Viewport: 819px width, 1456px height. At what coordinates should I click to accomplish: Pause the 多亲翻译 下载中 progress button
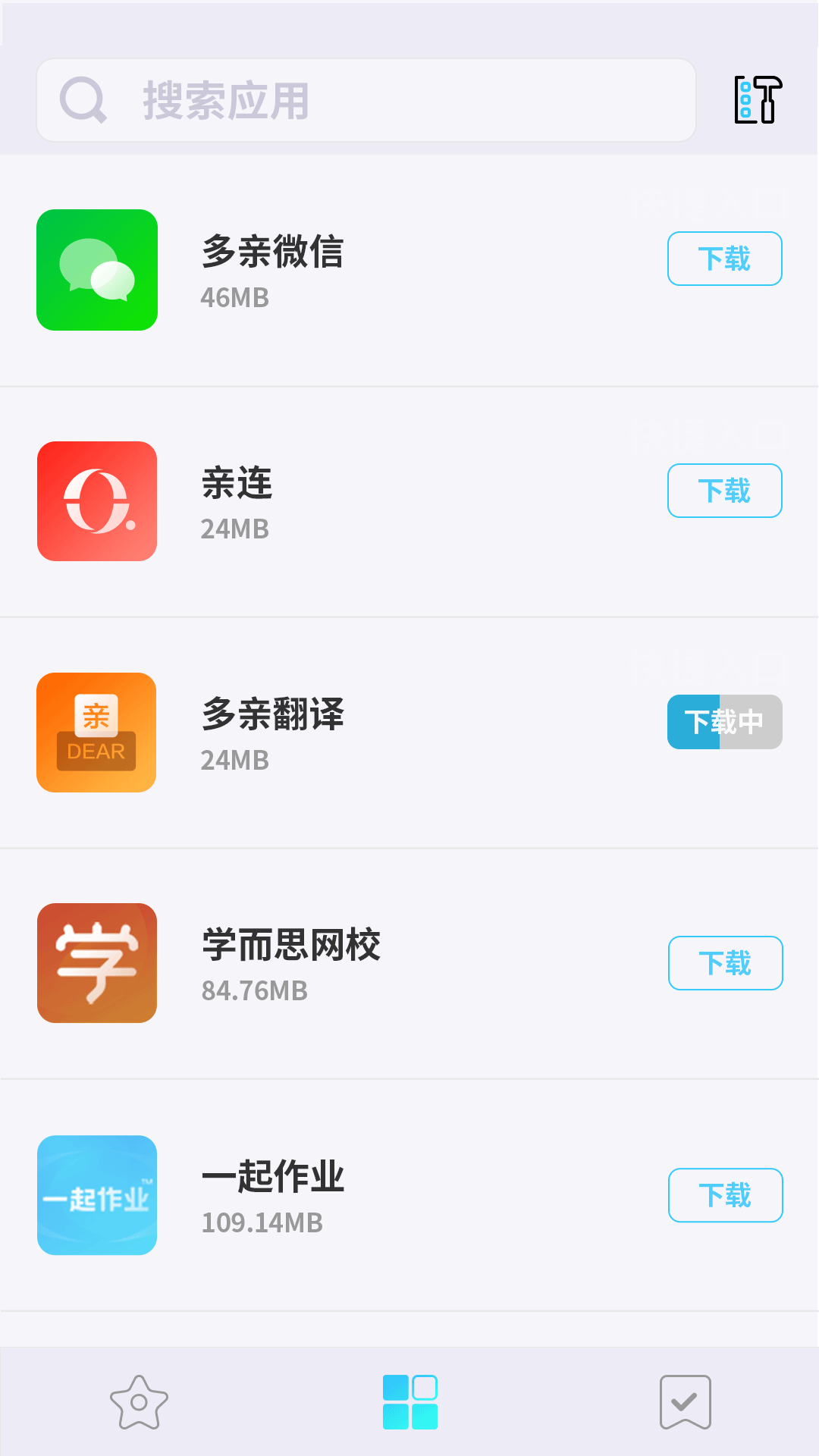point(724,723)
